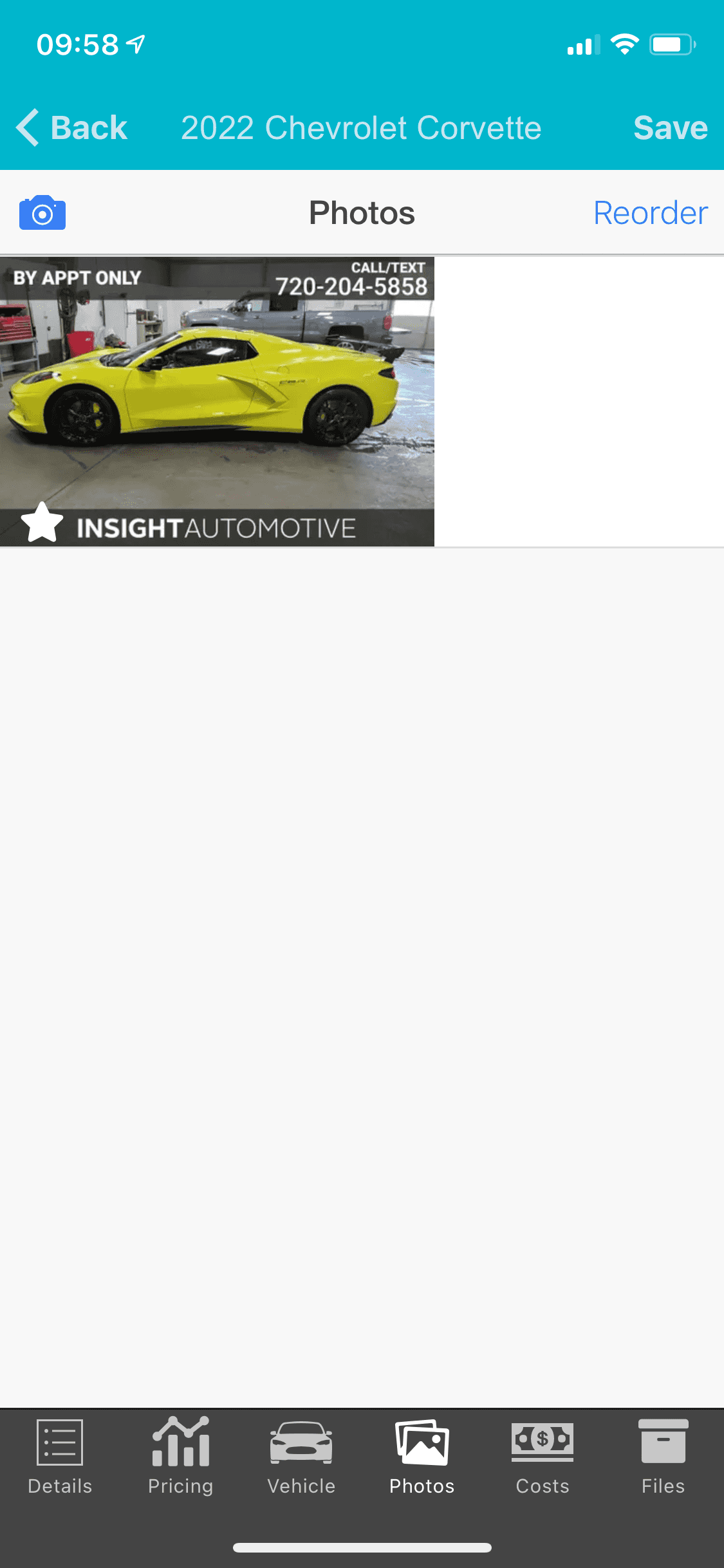
Task: Open the yellow Corvette photo
Action: click(217, 402)
